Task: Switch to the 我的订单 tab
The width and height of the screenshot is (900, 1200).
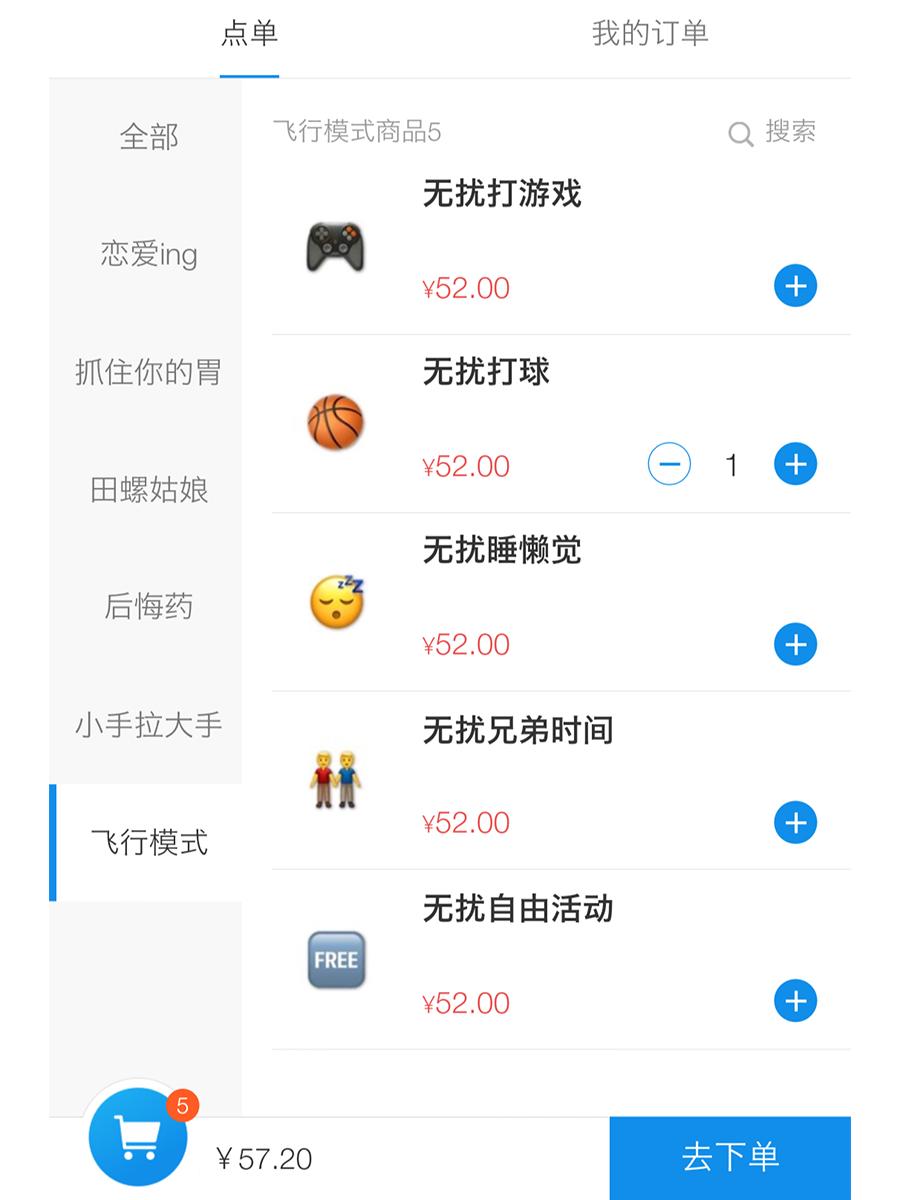Action: click(x=651, y=33)
